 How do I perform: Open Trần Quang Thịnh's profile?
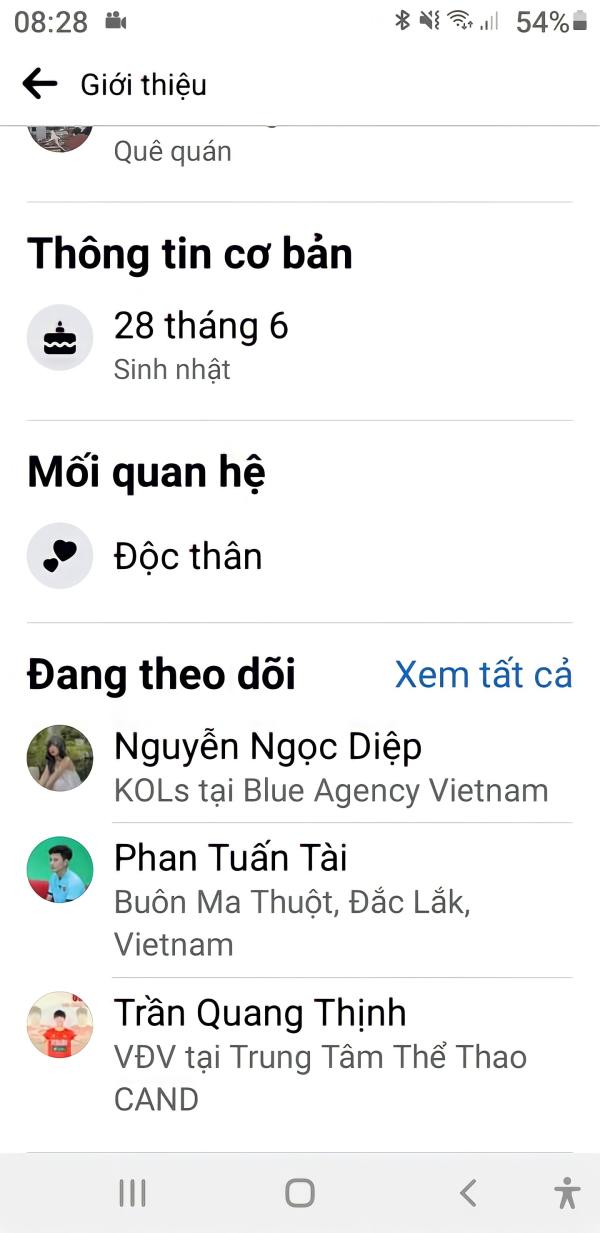(x=300, y=1055)
